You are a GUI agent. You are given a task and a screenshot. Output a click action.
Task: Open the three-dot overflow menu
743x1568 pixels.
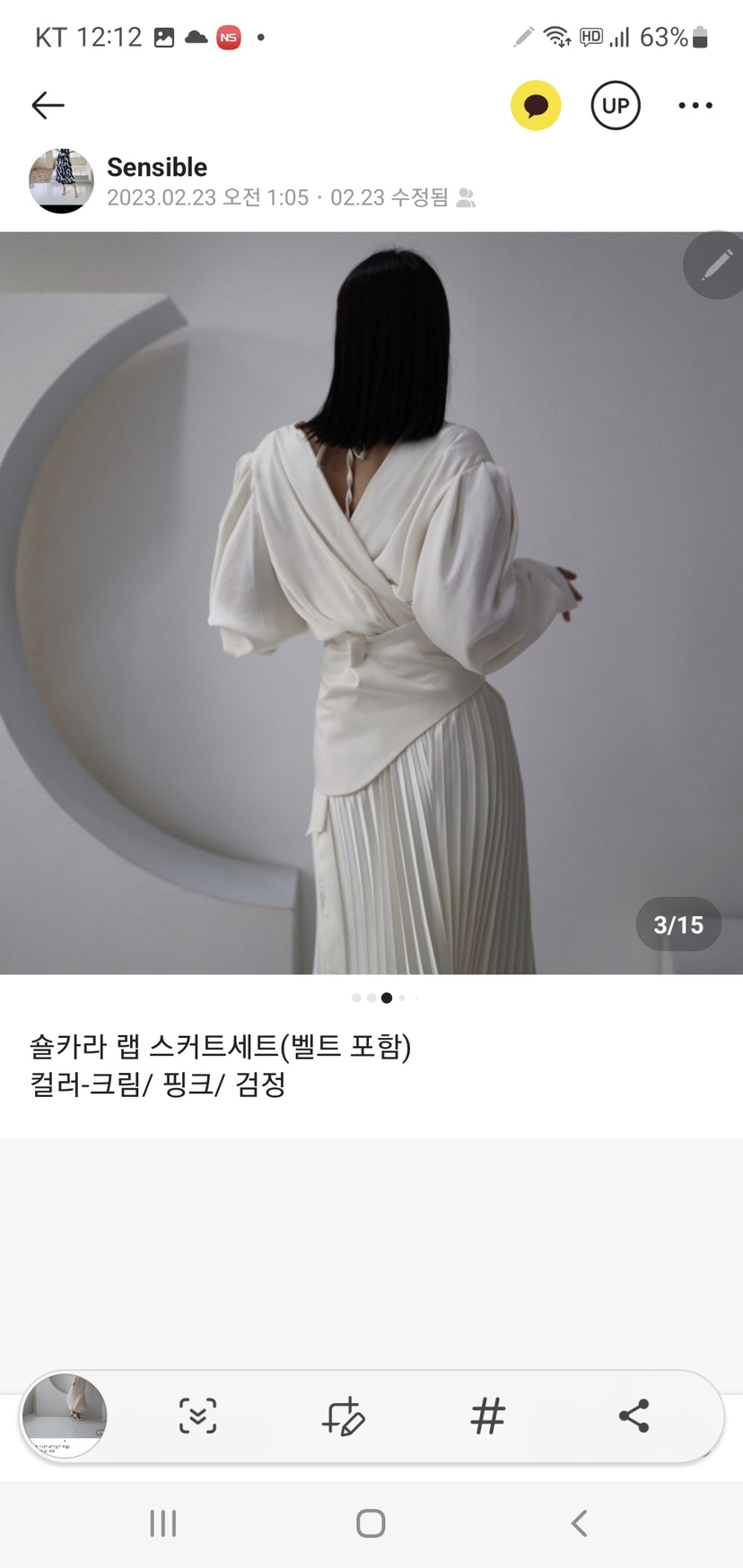695,106
